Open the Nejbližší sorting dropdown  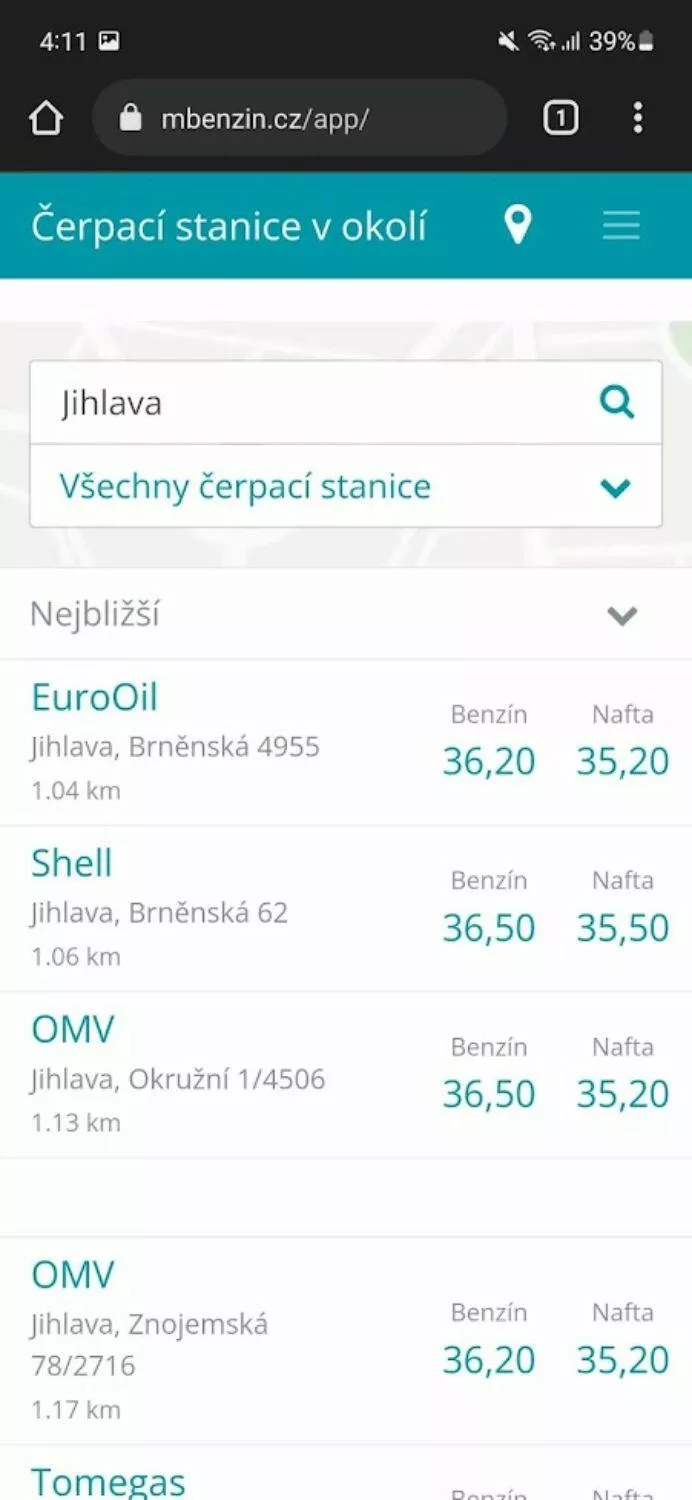pyautogui.click(x=346, y=614)
